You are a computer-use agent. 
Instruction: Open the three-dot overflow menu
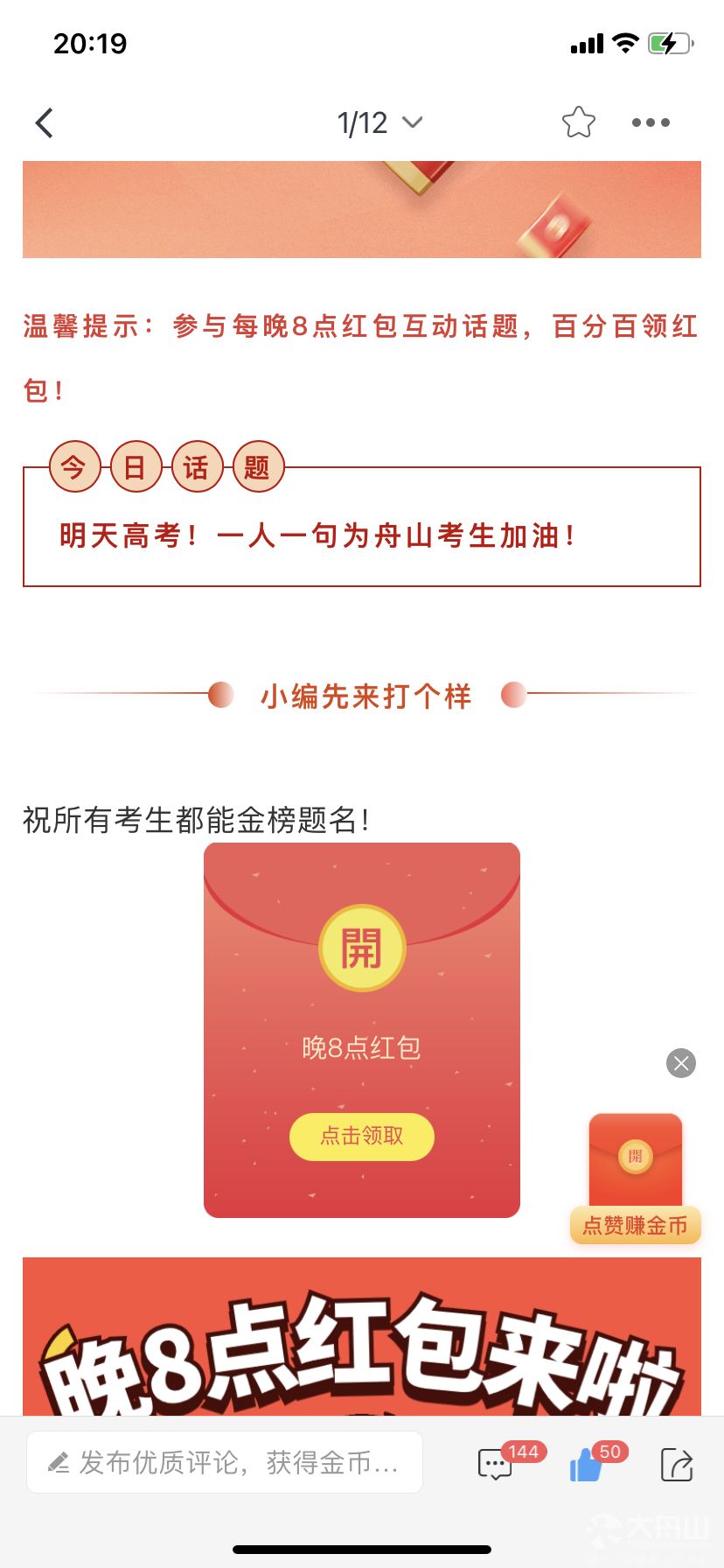(x=651, y=122)
